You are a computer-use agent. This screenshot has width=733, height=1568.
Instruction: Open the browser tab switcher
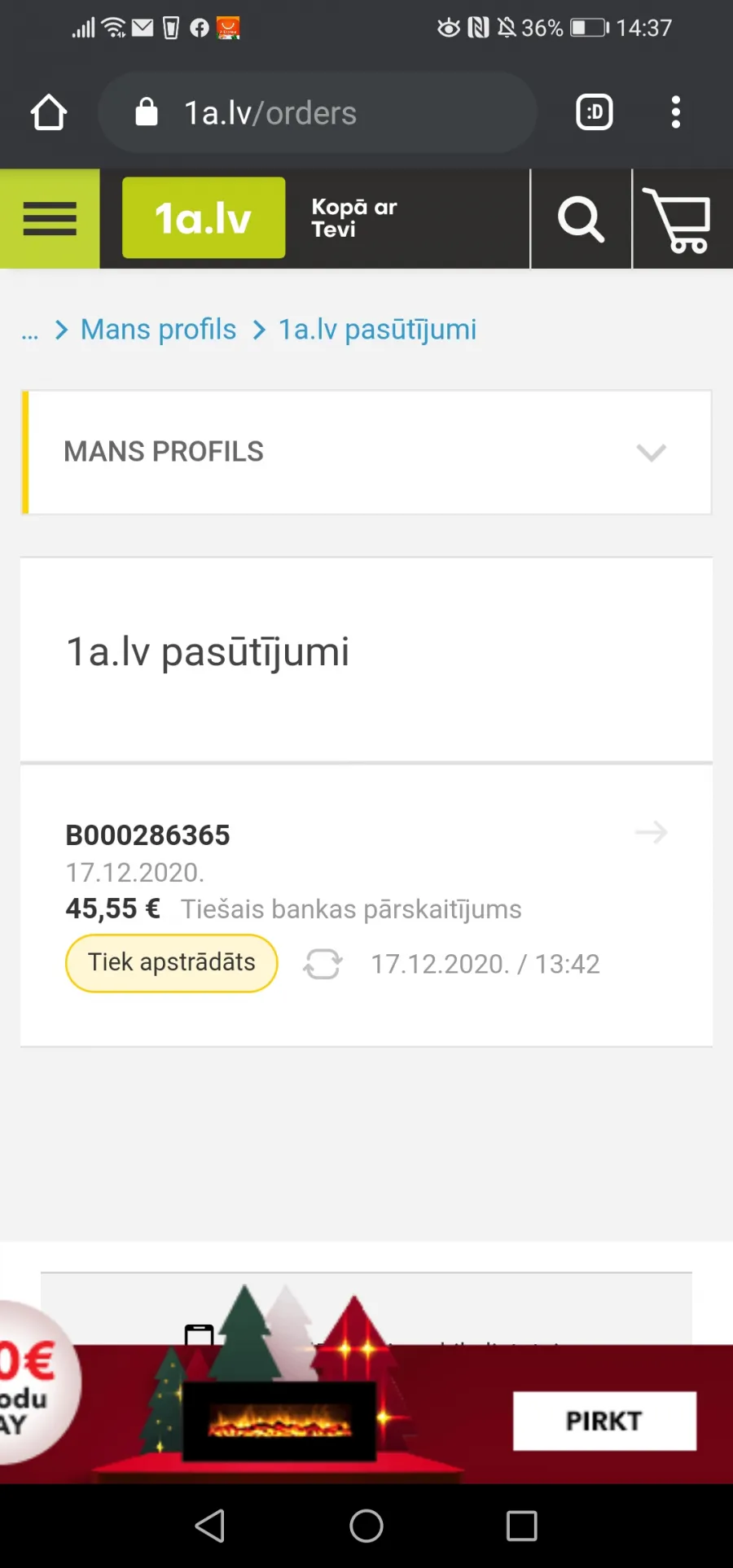pos(595,112)
